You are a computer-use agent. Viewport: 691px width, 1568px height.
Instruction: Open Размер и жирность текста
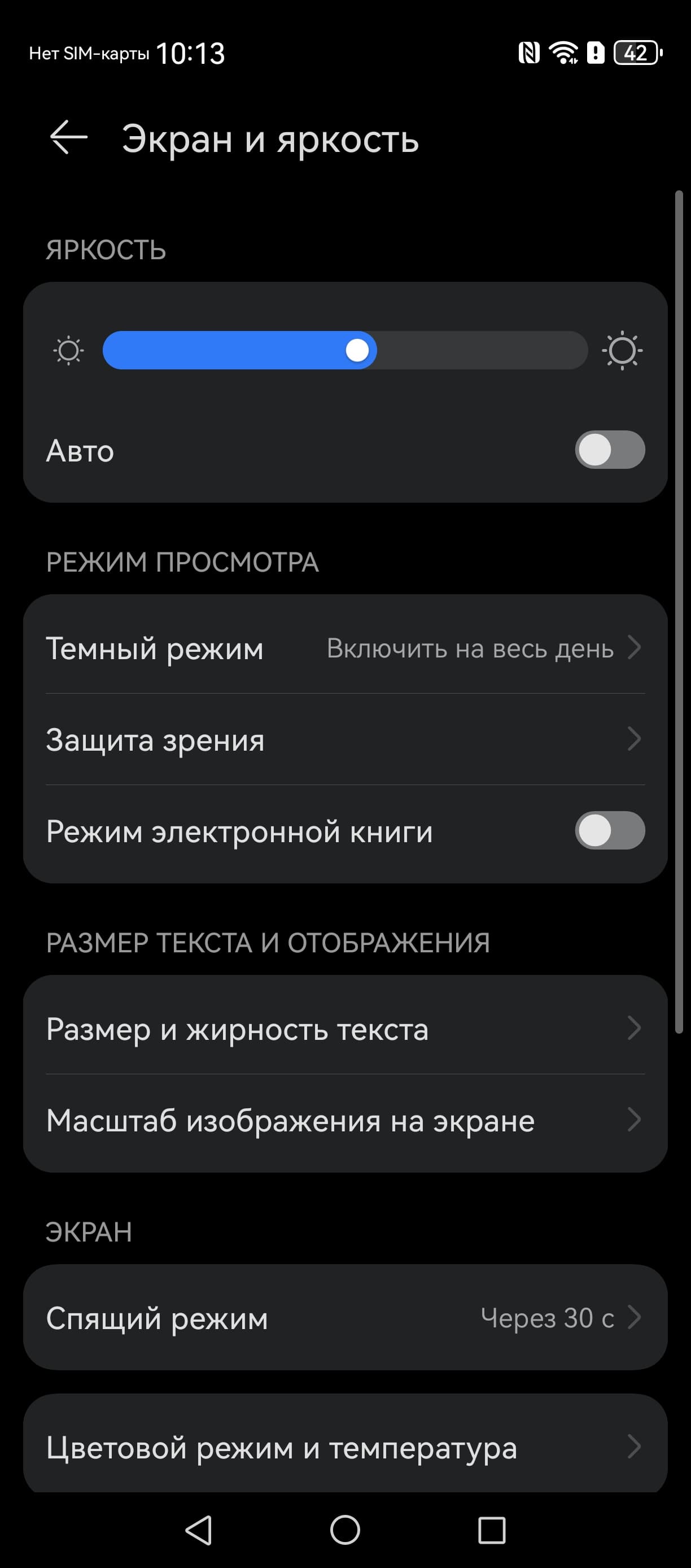[x=345, y=1029]
